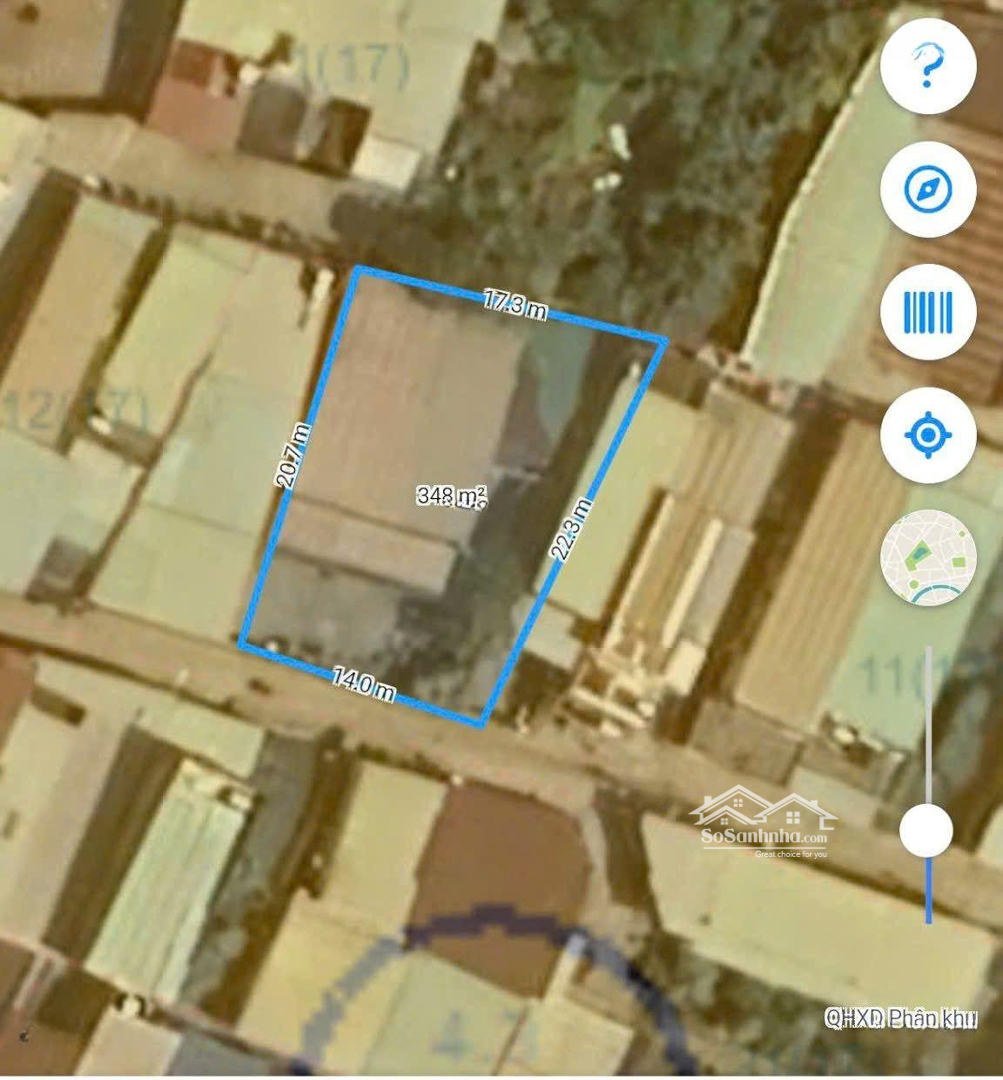The height and width of the screenshot is (1080, 1003).
Task: Activate the my-location crosshair icon
Action: (x=928, y=434)
